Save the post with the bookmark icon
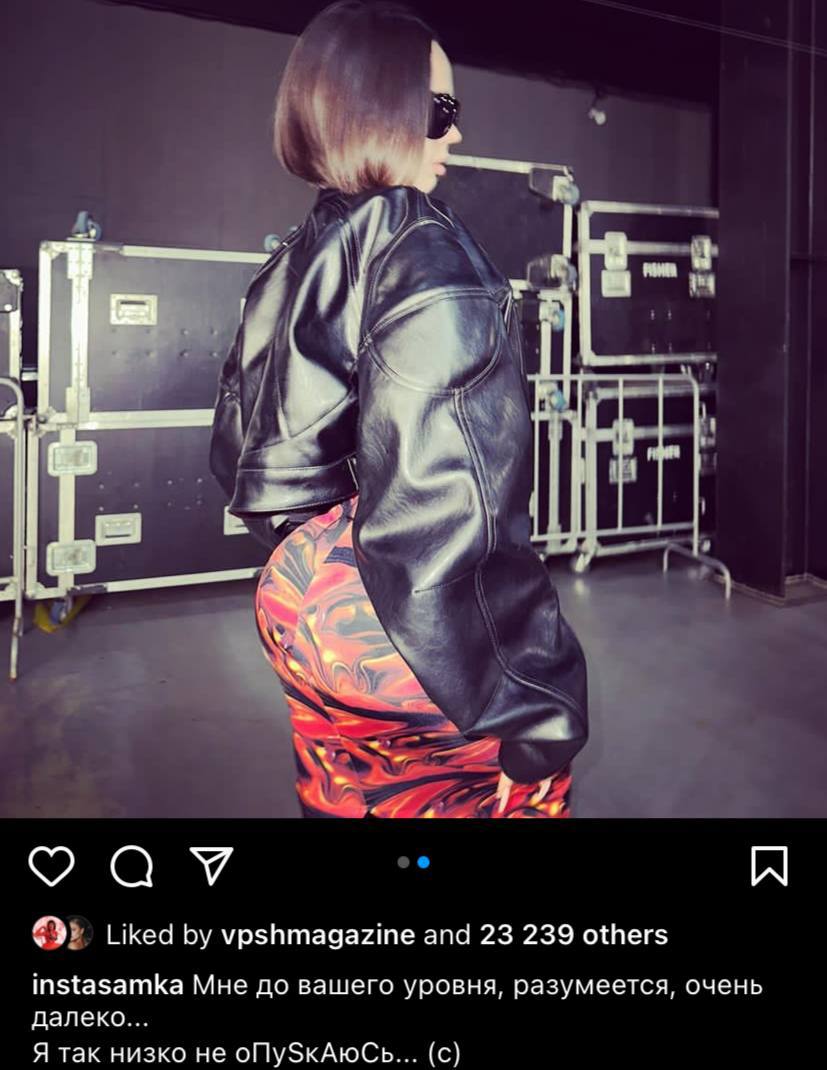The width and height of the screenshot is (827, 1070). tap(769, 866)
